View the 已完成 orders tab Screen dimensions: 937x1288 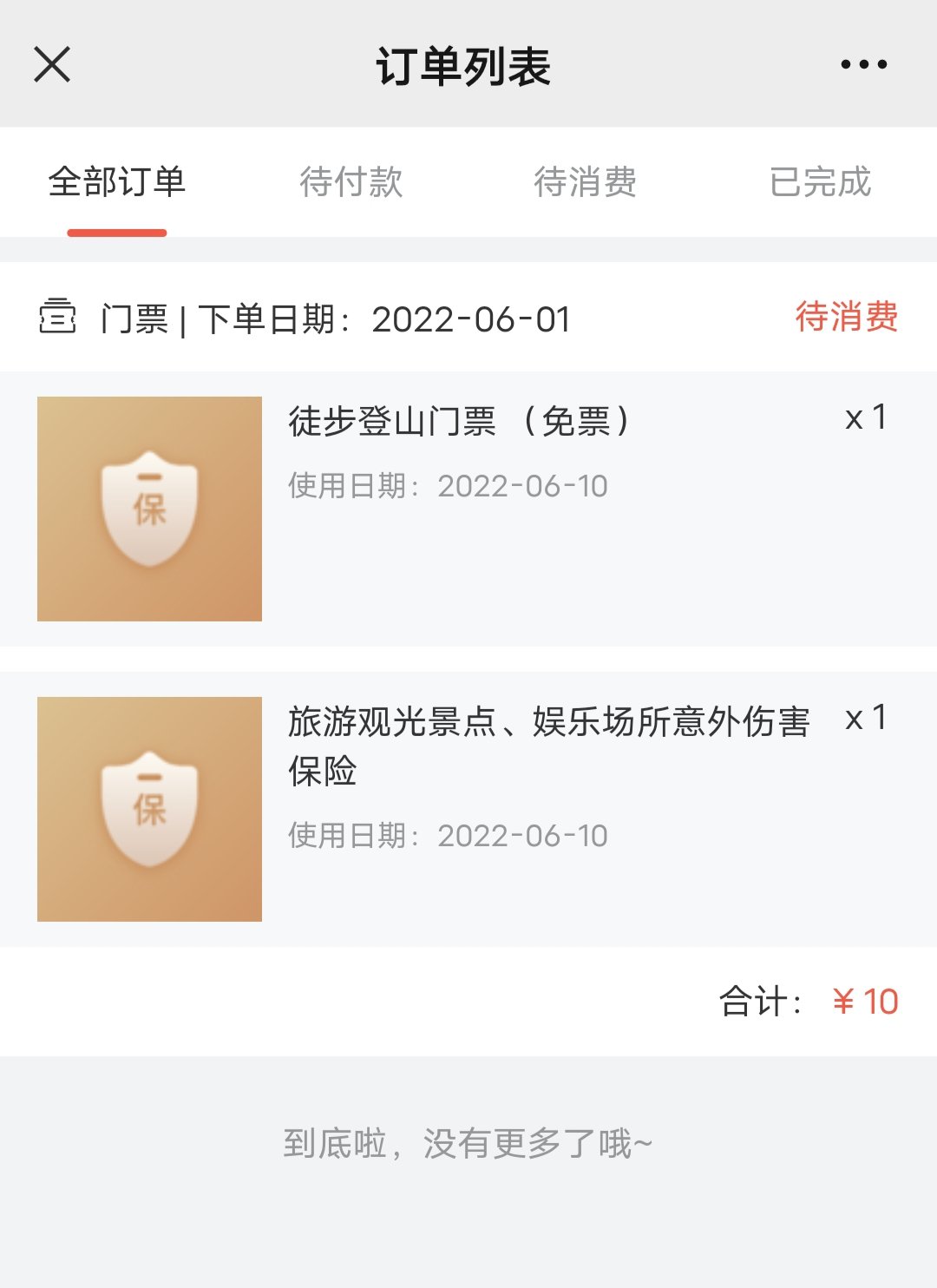(820, 182)
